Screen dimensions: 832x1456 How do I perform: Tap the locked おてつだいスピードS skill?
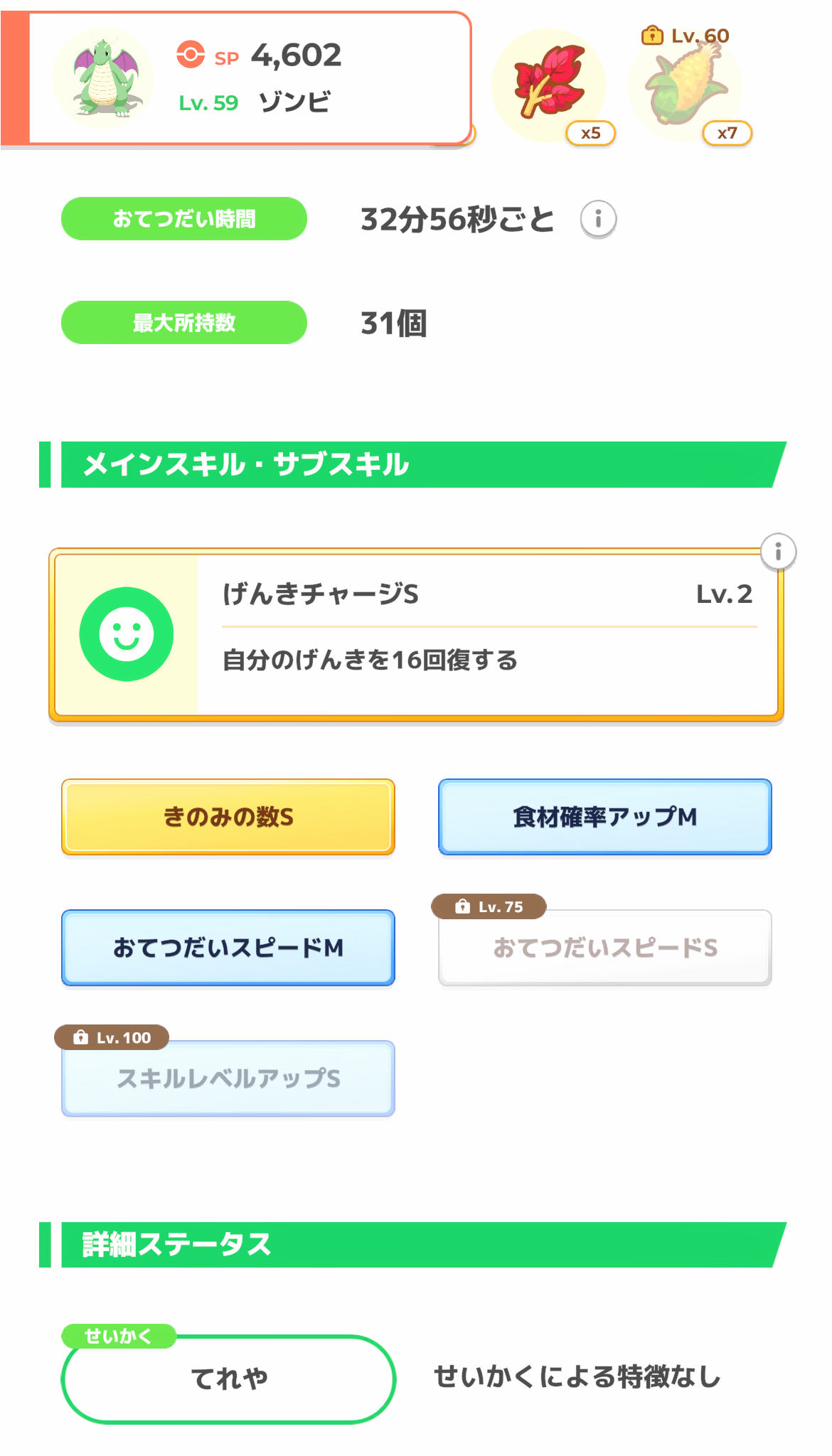[x=605, y=948]
